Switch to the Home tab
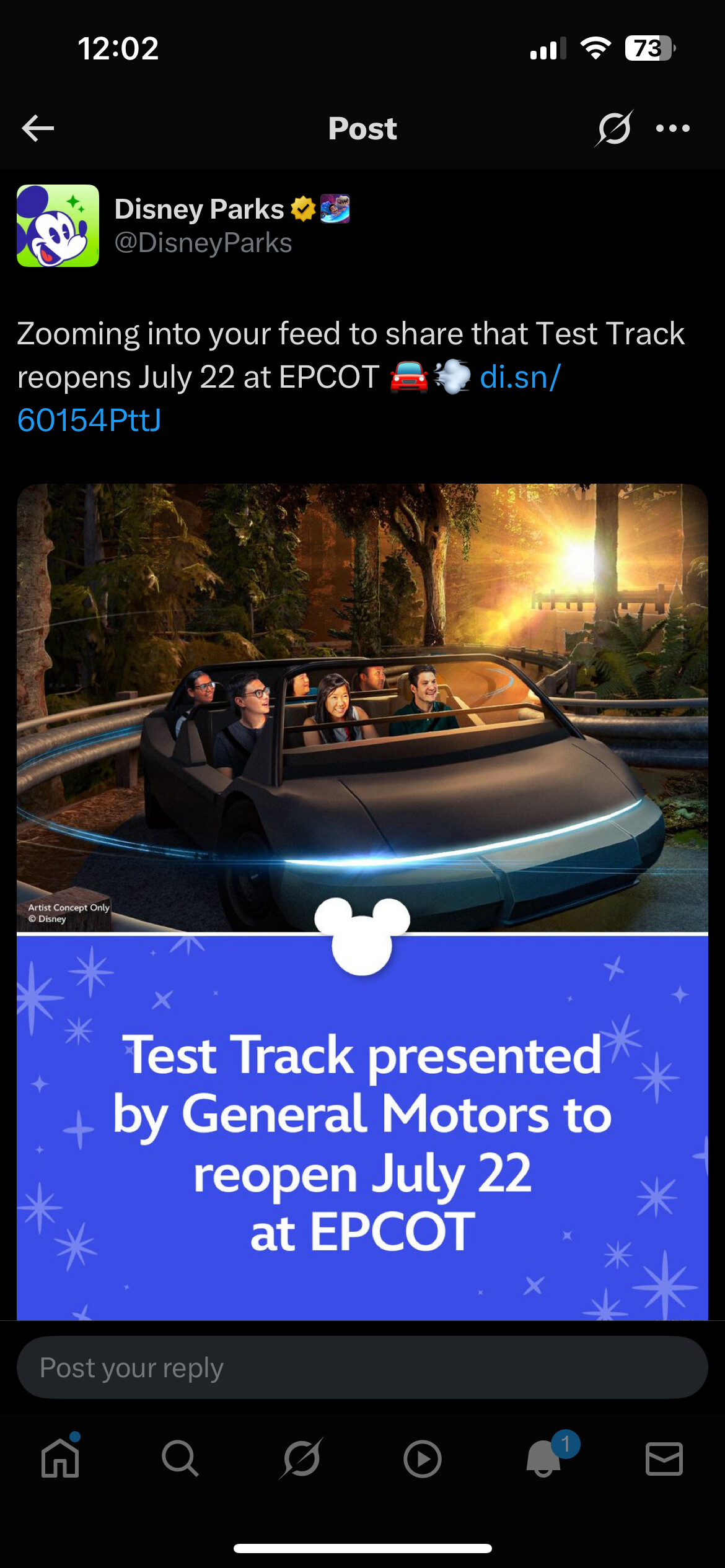725x1568 pixels. [x=60, y=1458]
